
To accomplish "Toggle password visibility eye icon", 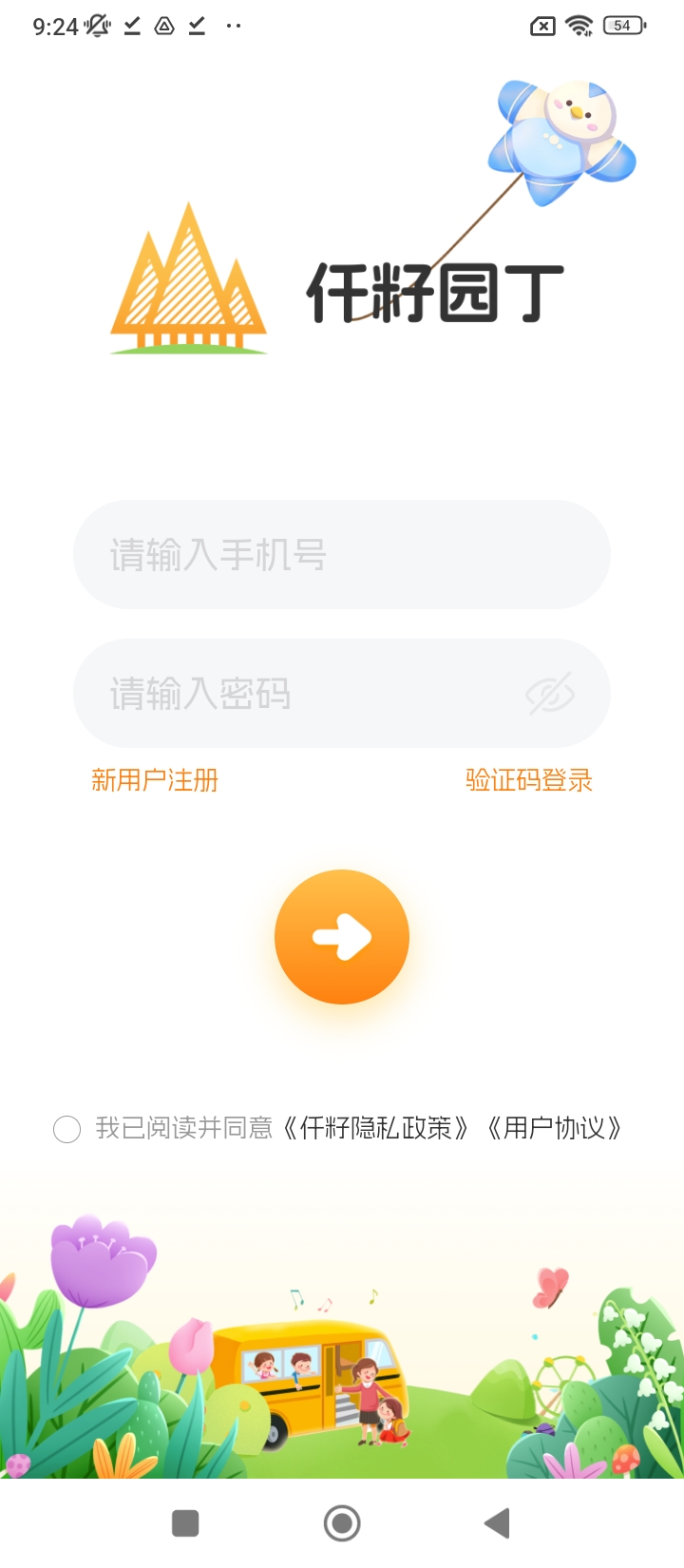I will tap(550, 694).
